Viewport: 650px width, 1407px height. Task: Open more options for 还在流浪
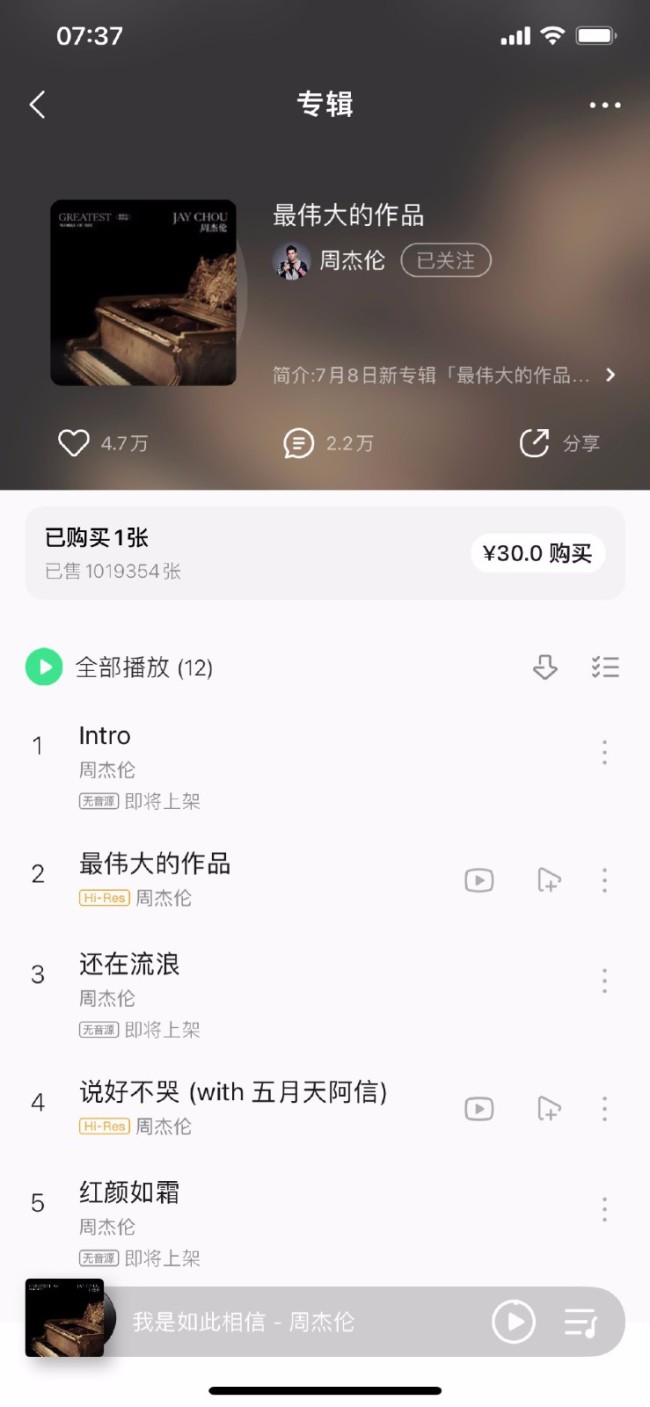(x=604, y=980)
